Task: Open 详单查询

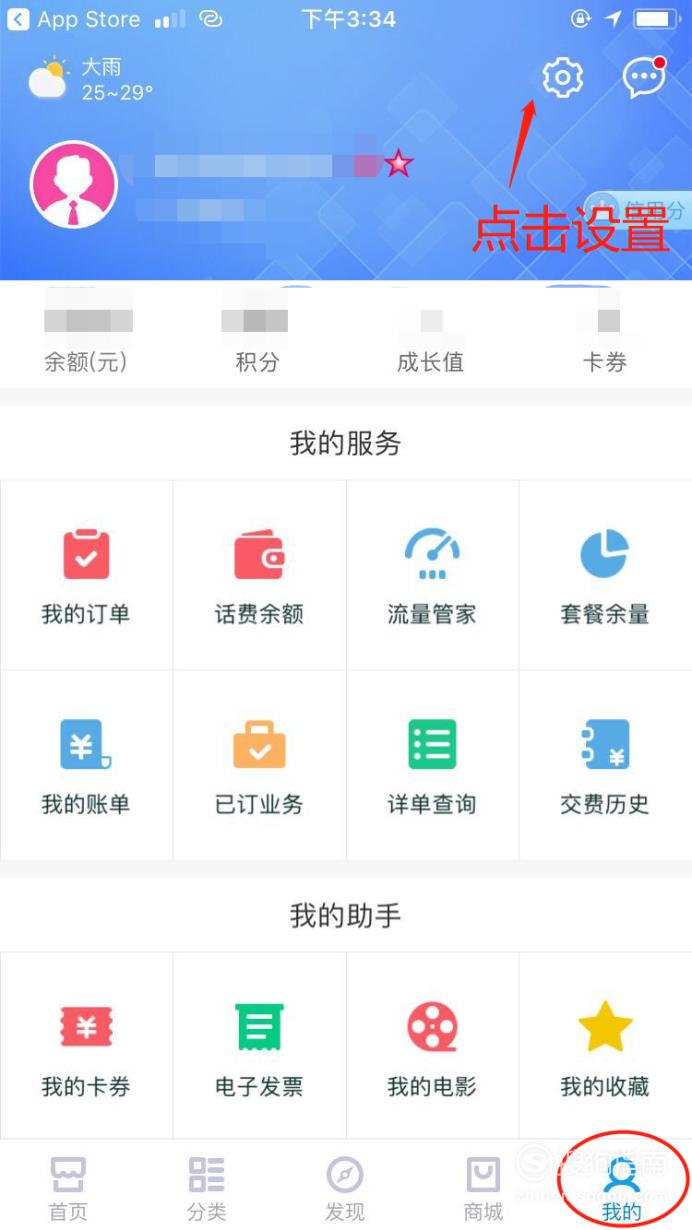Action: (432, 765)
